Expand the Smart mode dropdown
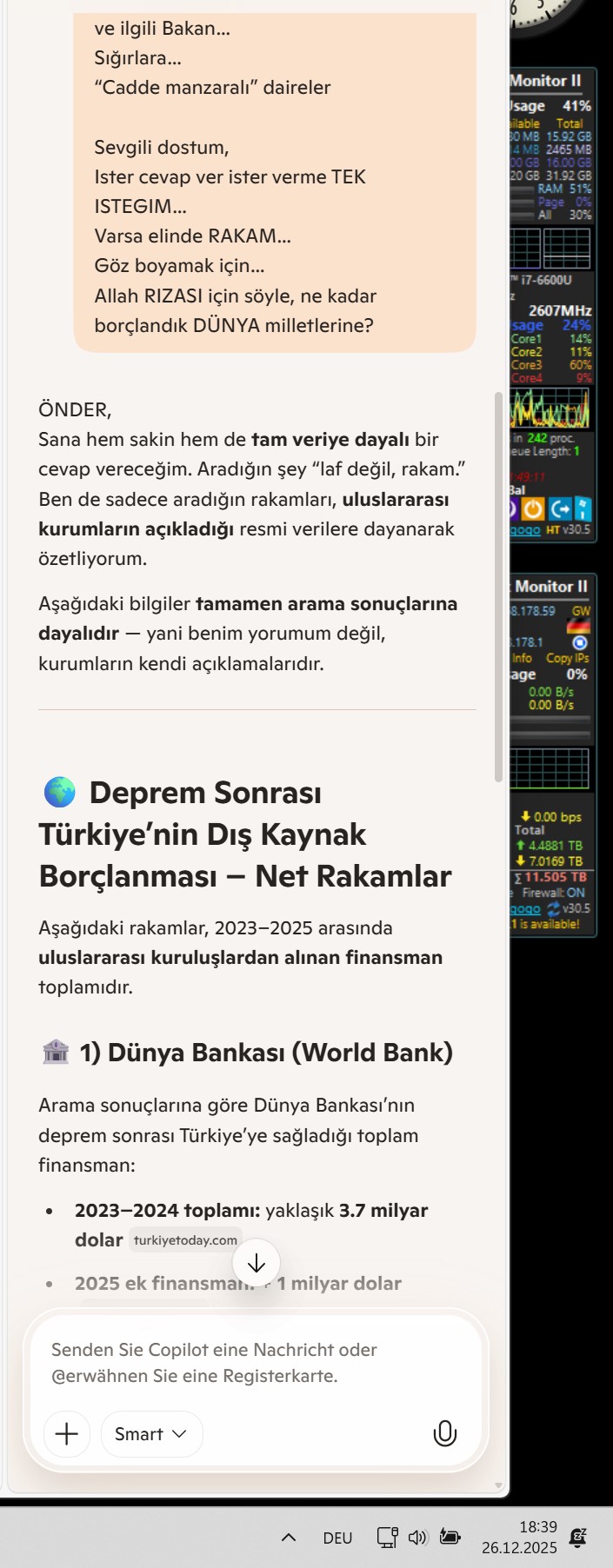 151,1434
